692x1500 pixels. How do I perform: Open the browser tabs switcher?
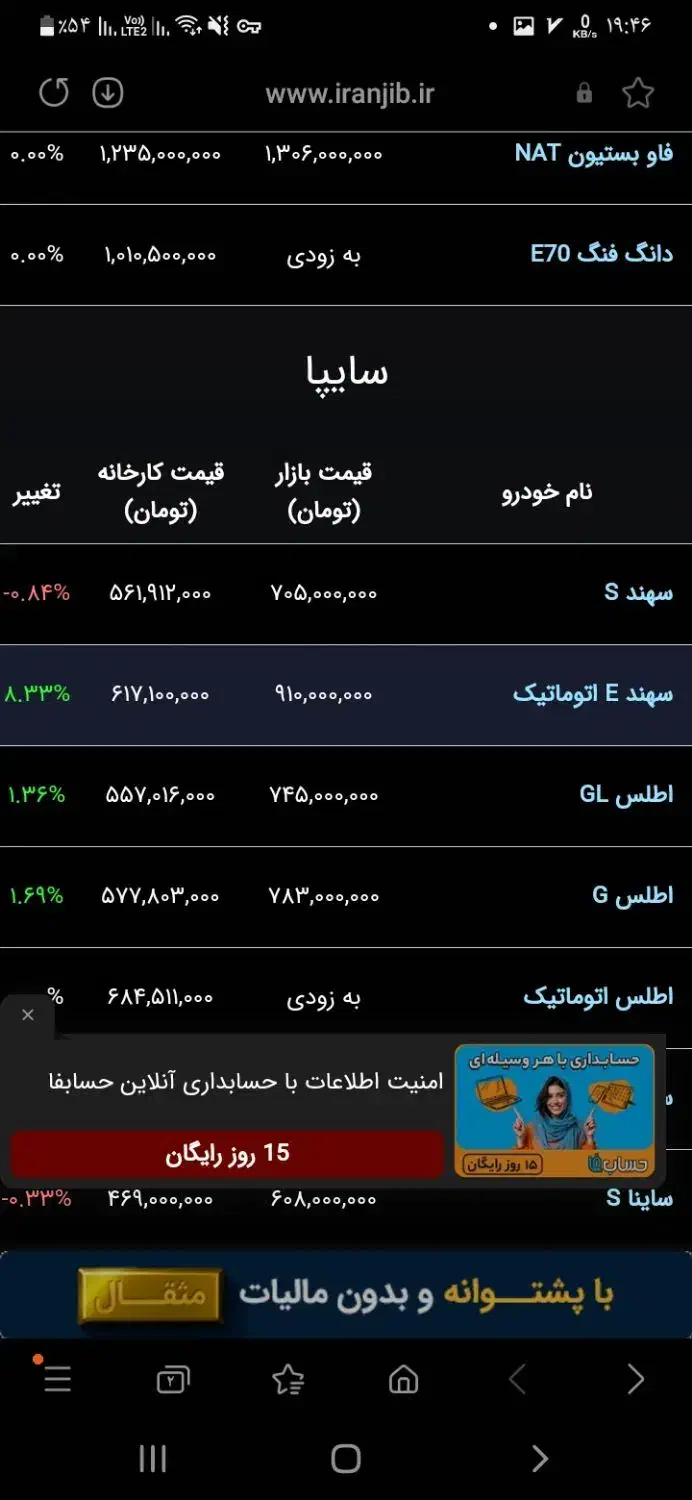click(172, 1380)
